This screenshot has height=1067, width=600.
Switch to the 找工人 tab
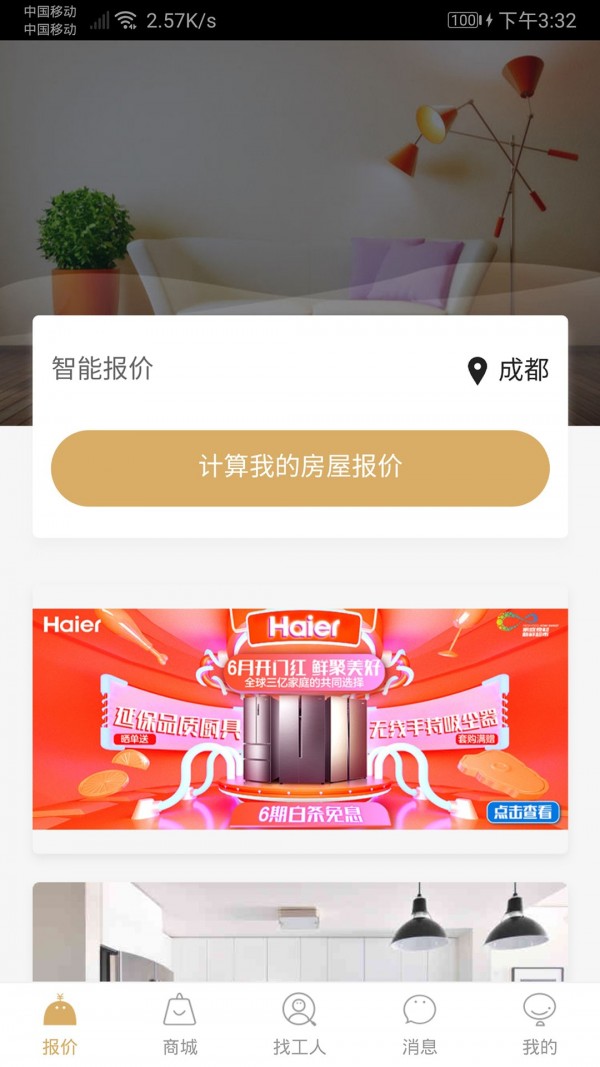point(300,1025)
